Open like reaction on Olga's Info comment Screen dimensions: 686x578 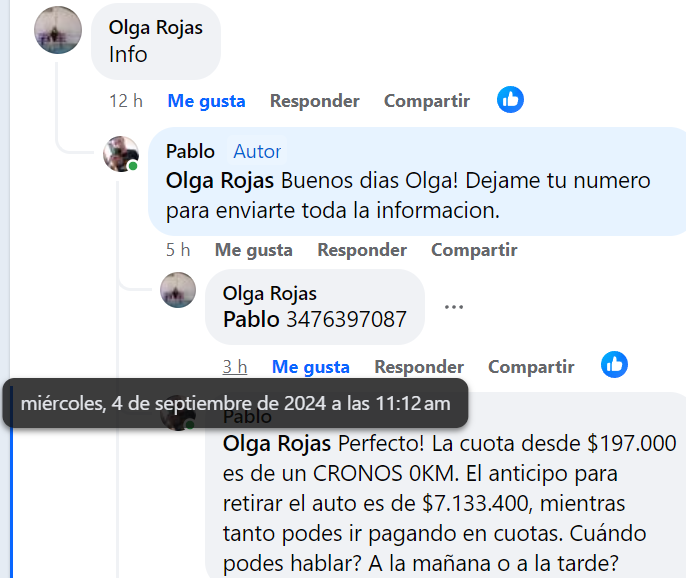tap(511, 100)
